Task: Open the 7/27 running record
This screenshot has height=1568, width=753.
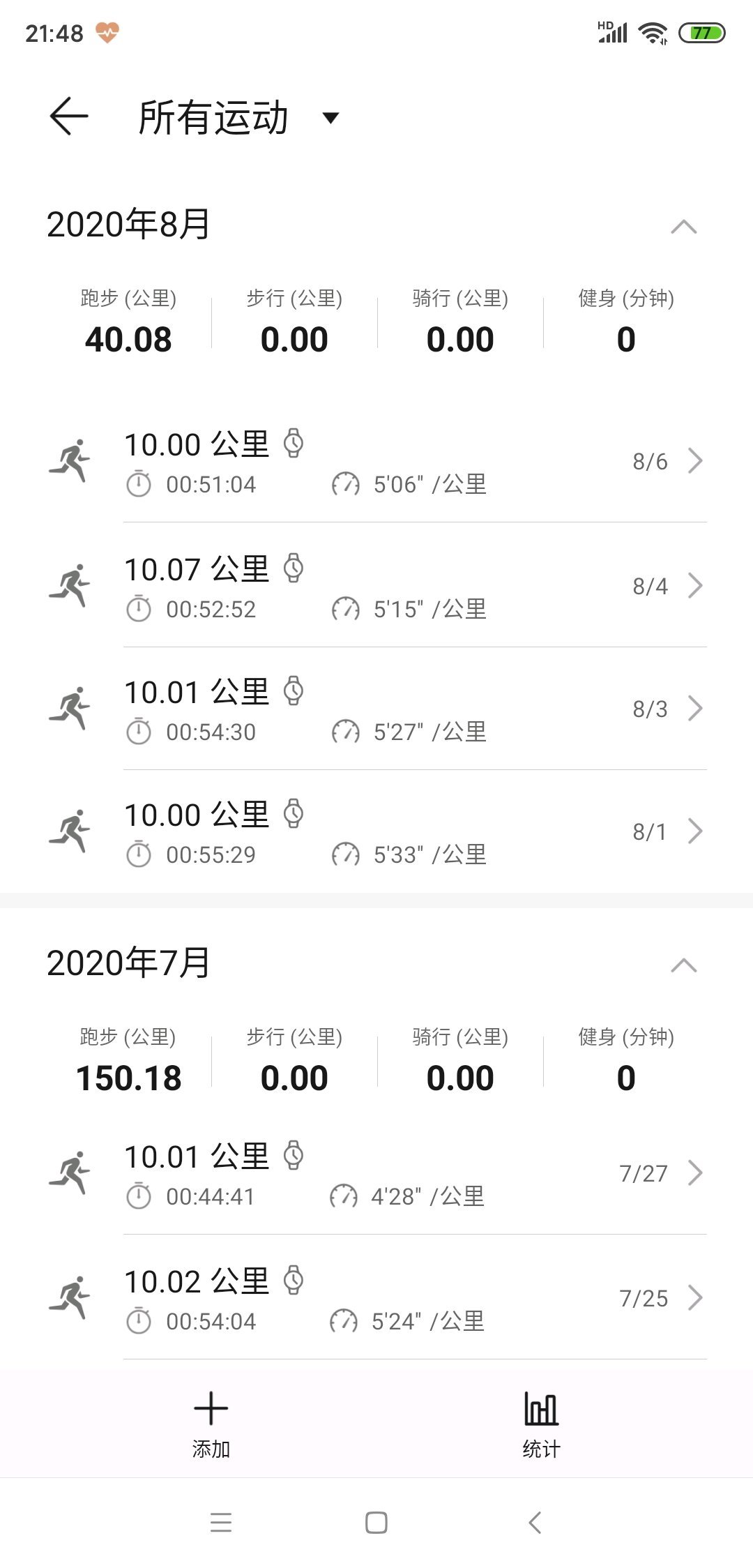Action: tap(376, 1173)
